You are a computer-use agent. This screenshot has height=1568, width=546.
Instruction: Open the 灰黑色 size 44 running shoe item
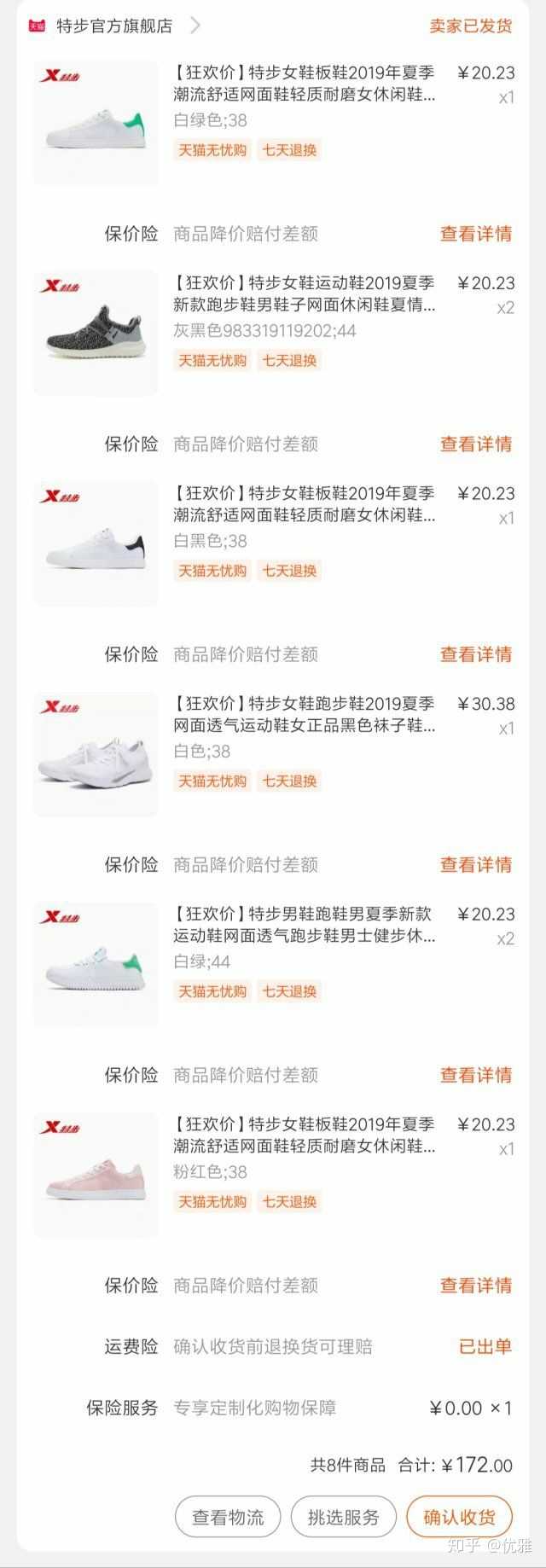pos(303,293)
